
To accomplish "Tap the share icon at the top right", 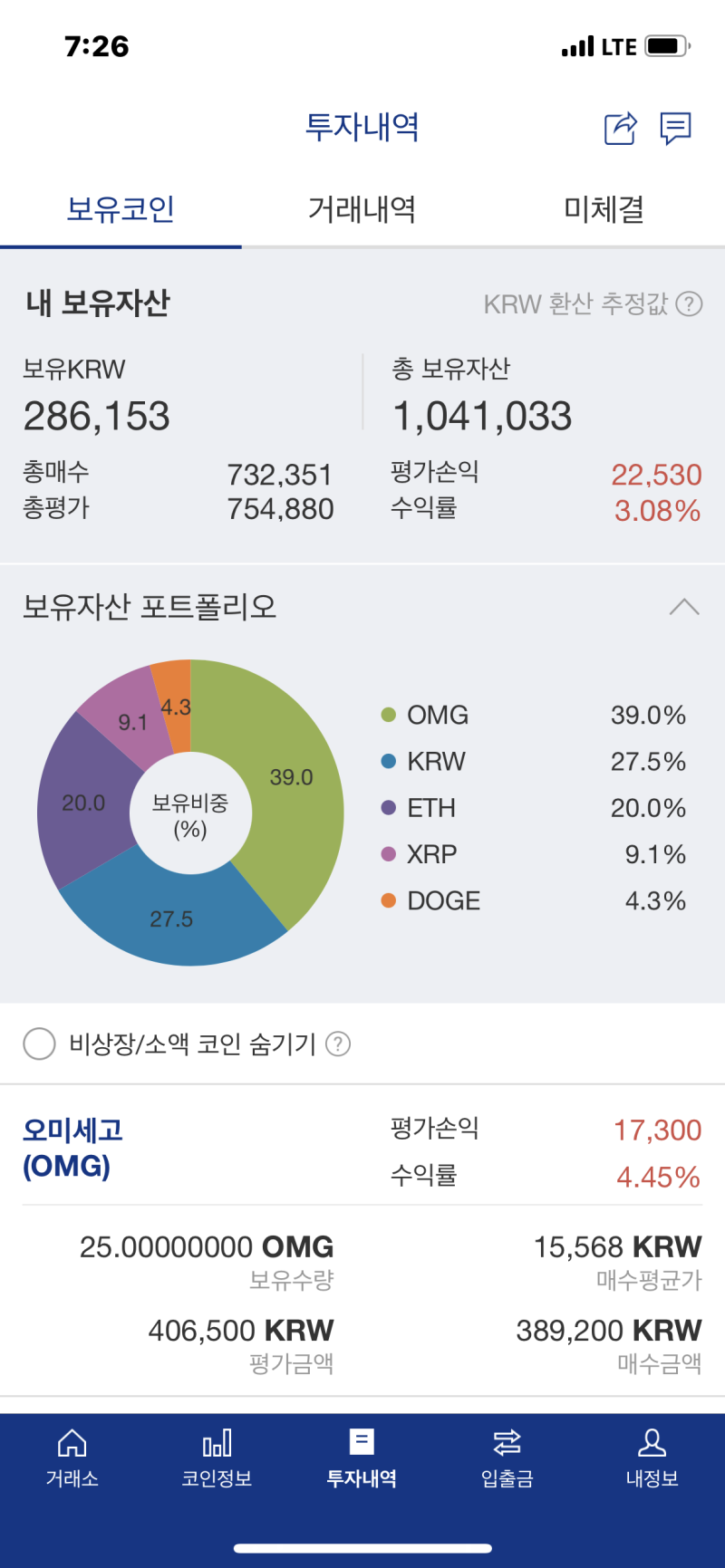I will 620,129.
